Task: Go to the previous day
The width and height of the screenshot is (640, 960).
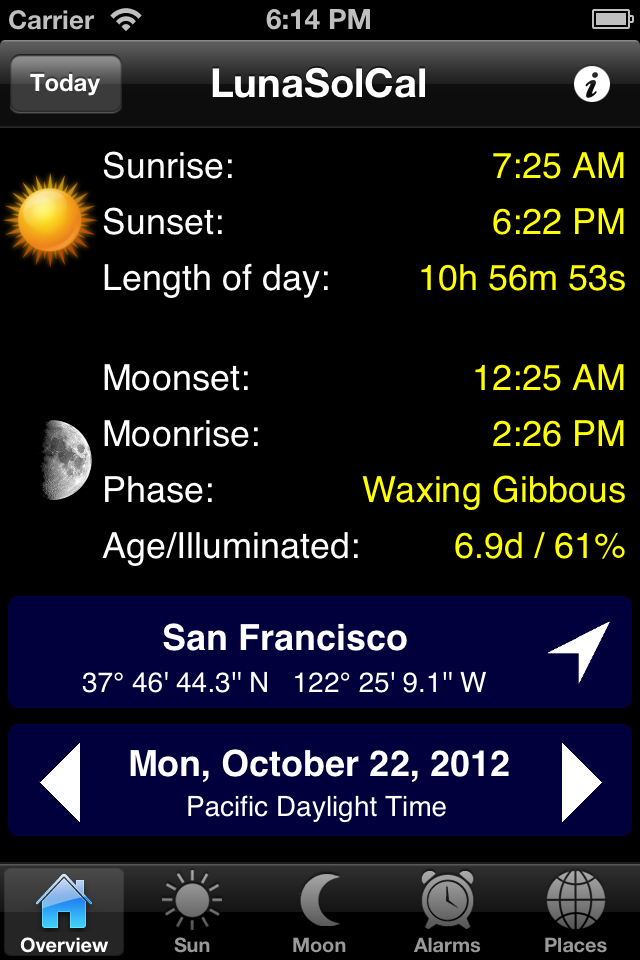Action: coord(60,782)
